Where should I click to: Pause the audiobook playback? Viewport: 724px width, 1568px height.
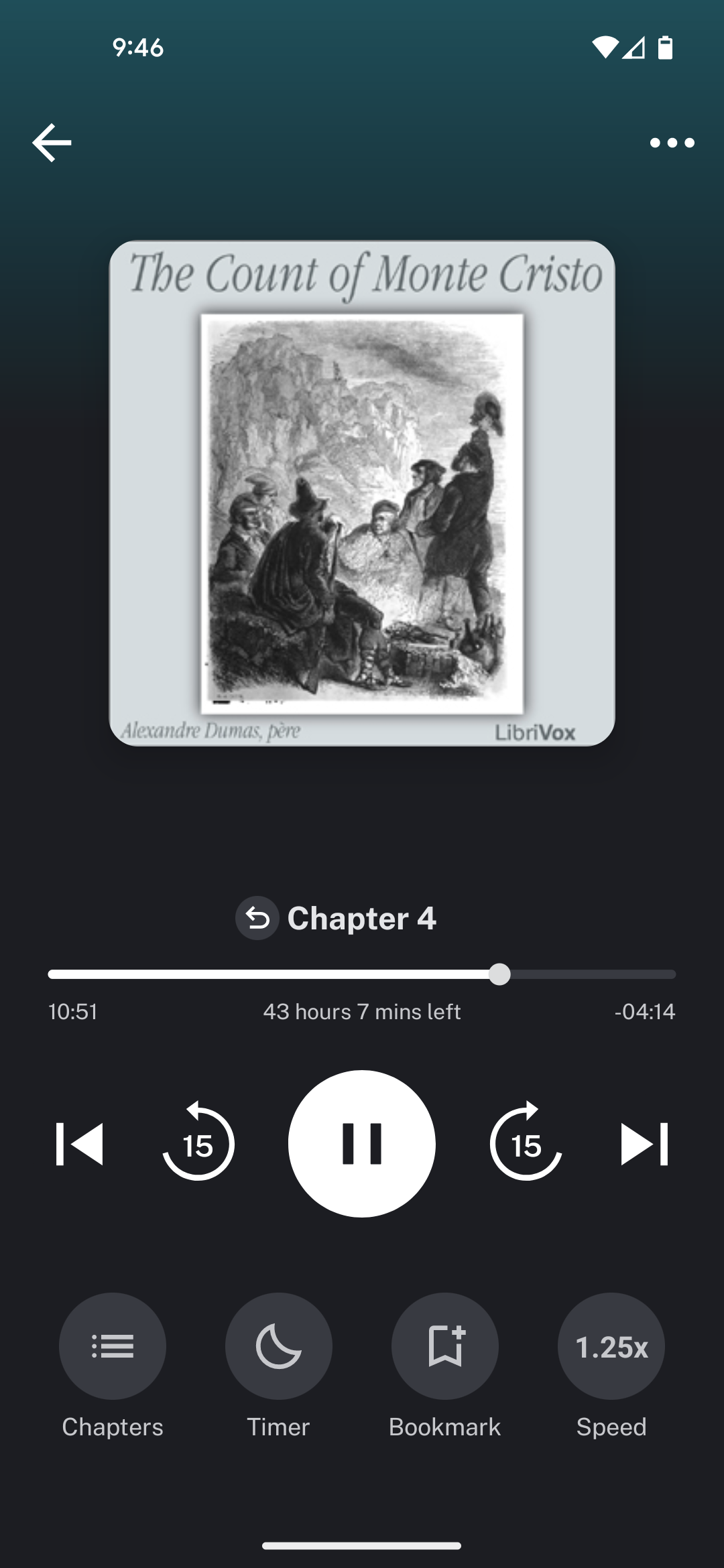click(362, 1144)
